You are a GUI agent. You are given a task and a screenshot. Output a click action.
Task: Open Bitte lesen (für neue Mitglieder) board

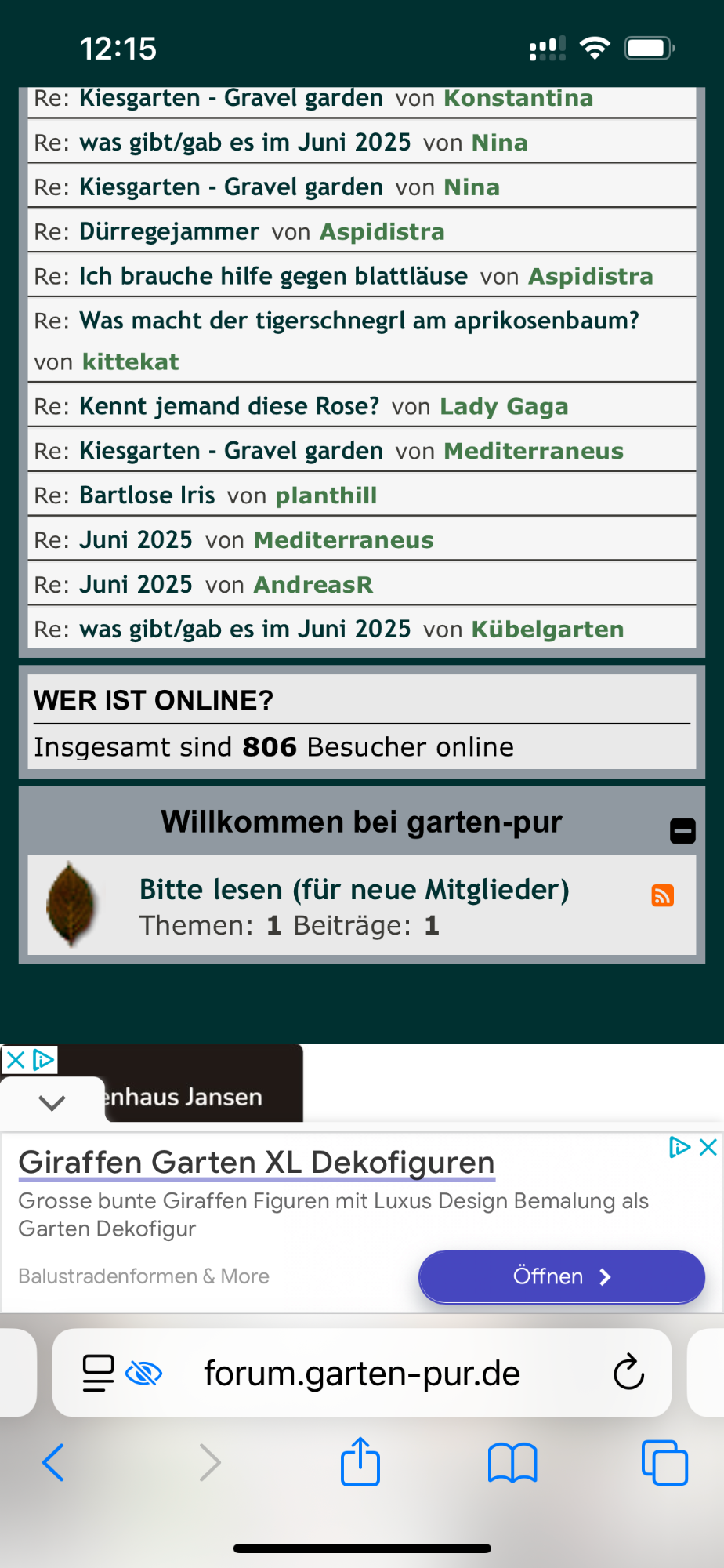pyautogui.click(x=354, y=890)
